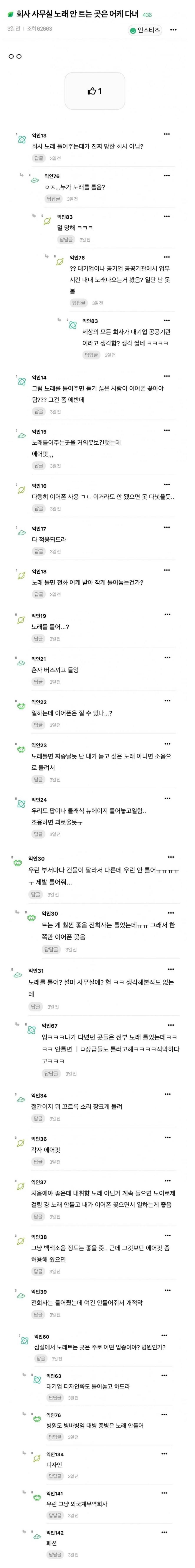The image size is (195, 1568).
Task: Tap 답글 under 익인21's comment
Action: (x=38, y=682)
